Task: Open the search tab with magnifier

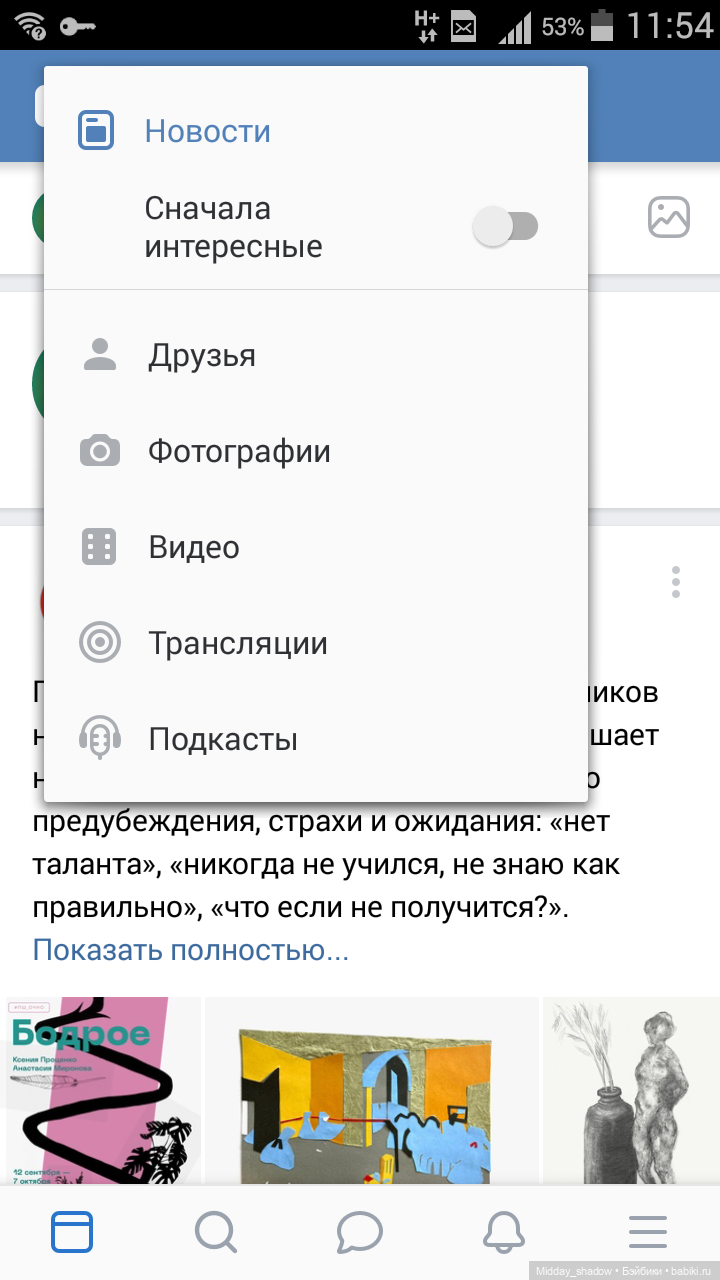Action: (215, 1231)
